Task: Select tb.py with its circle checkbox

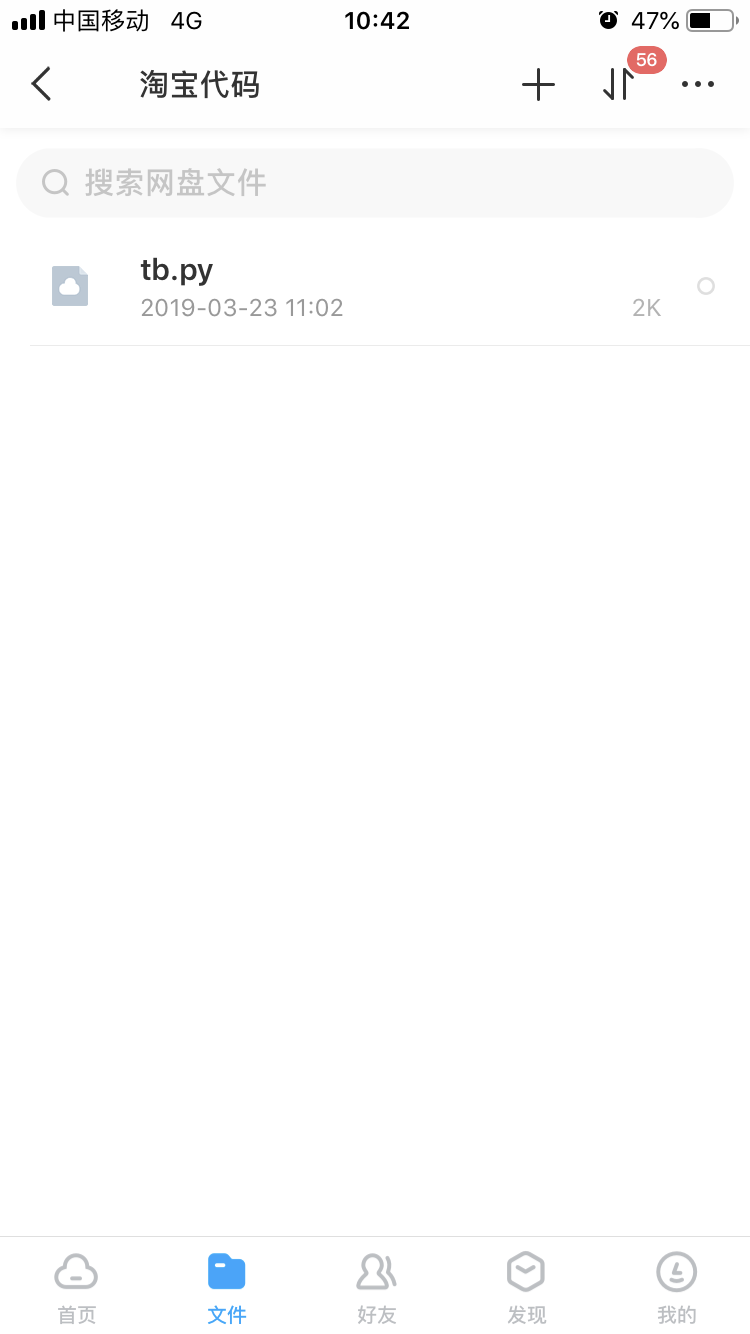Action: click(705, 287)
